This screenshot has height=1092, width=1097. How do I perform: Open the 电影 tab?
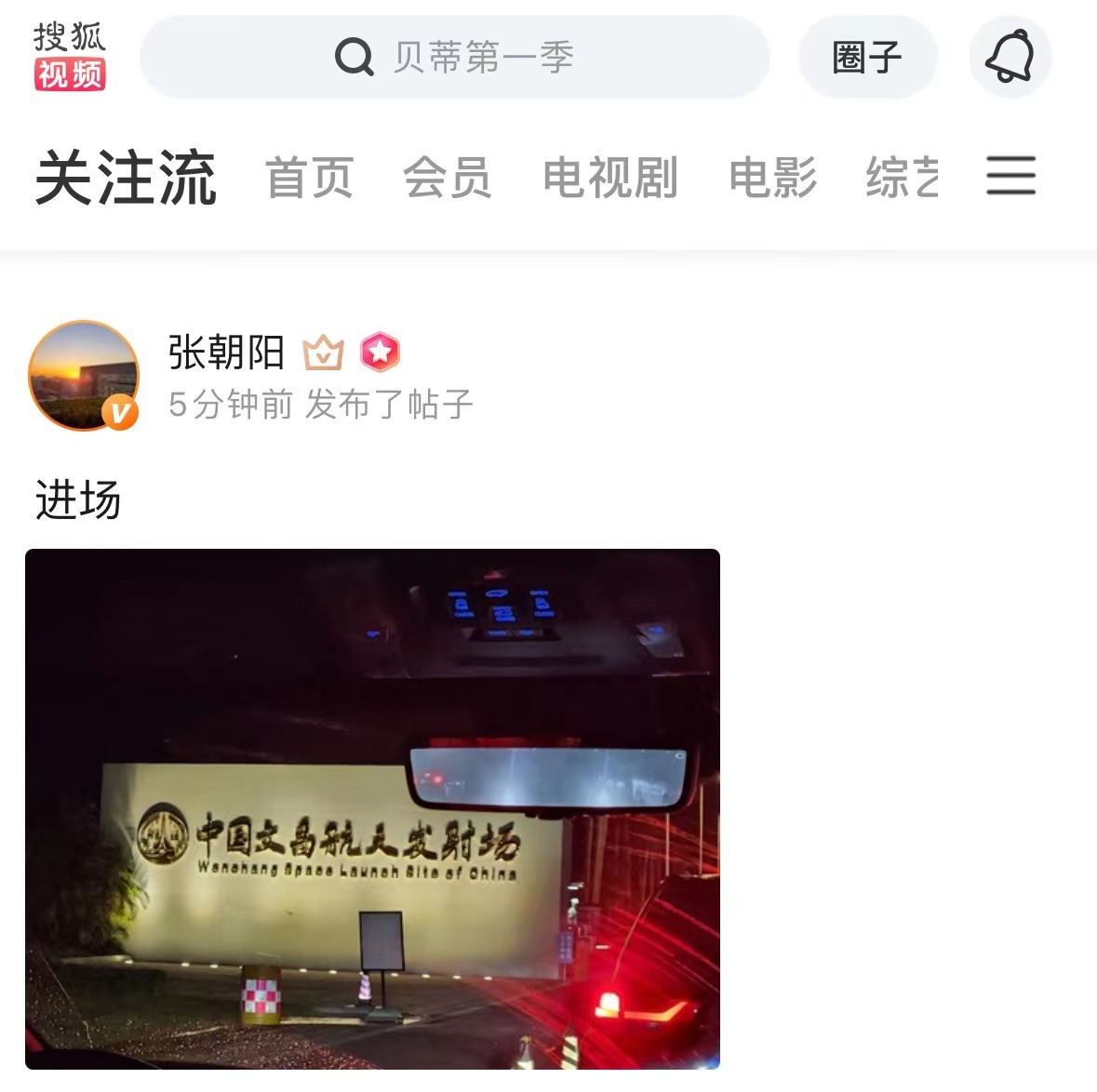click(772, 177)
